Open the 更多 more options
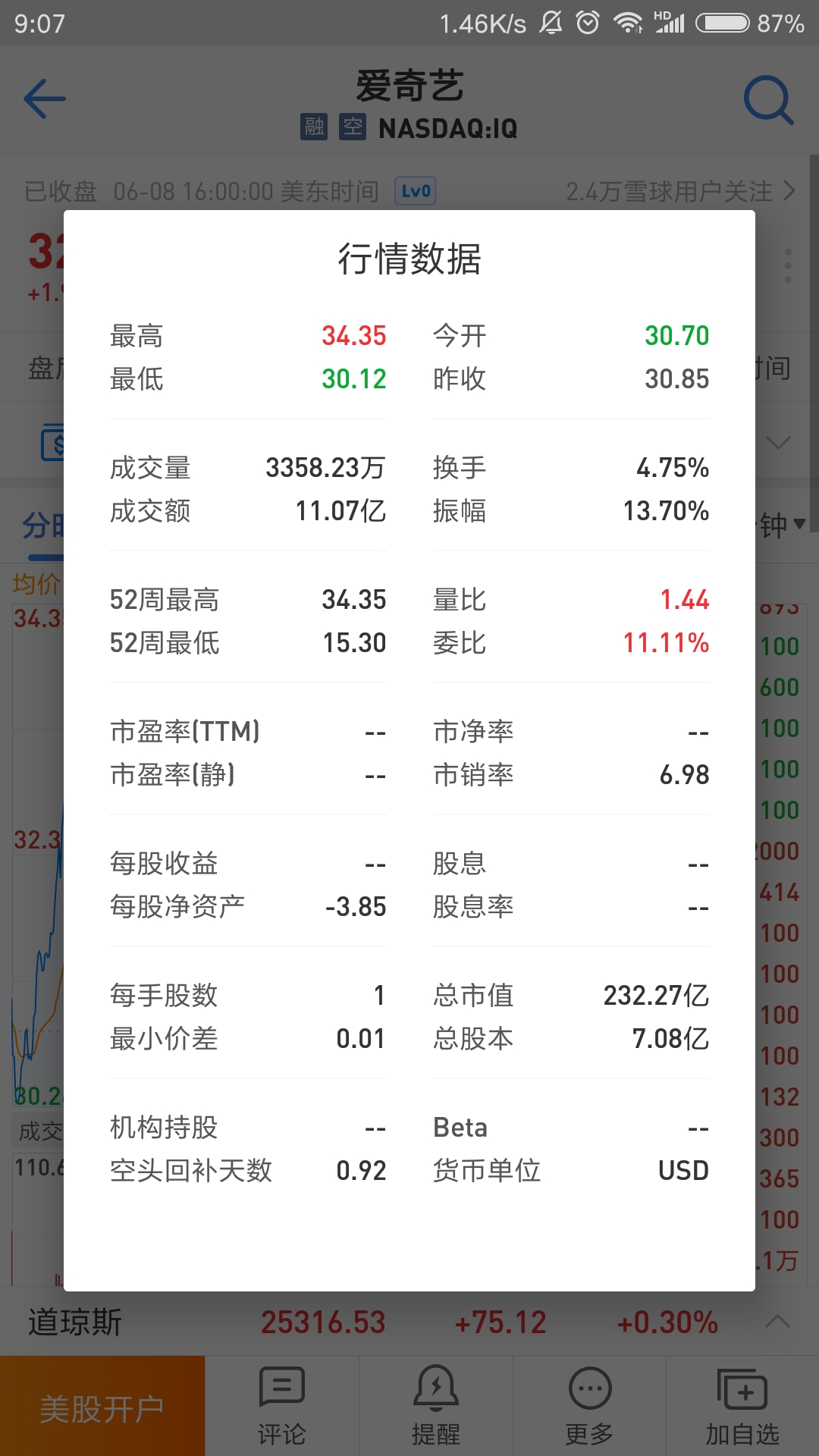 tap(589, 1407)
